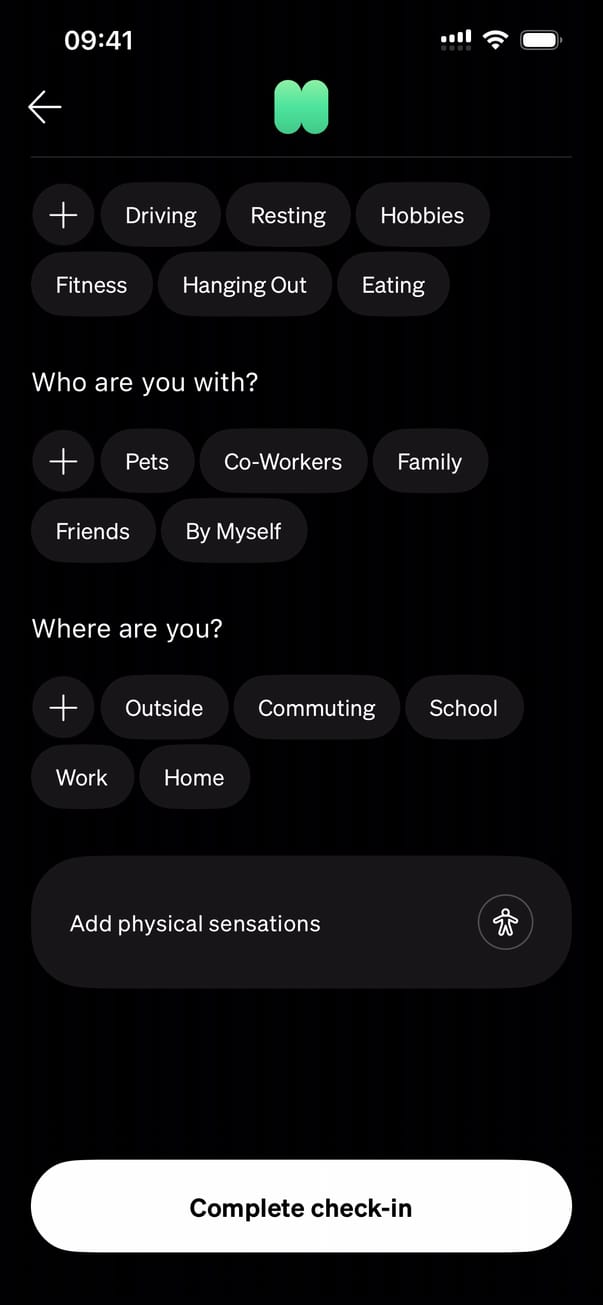Tap the Hanging Out chip
This screenshot has width=603, height=1305.
tap(244, 285)
